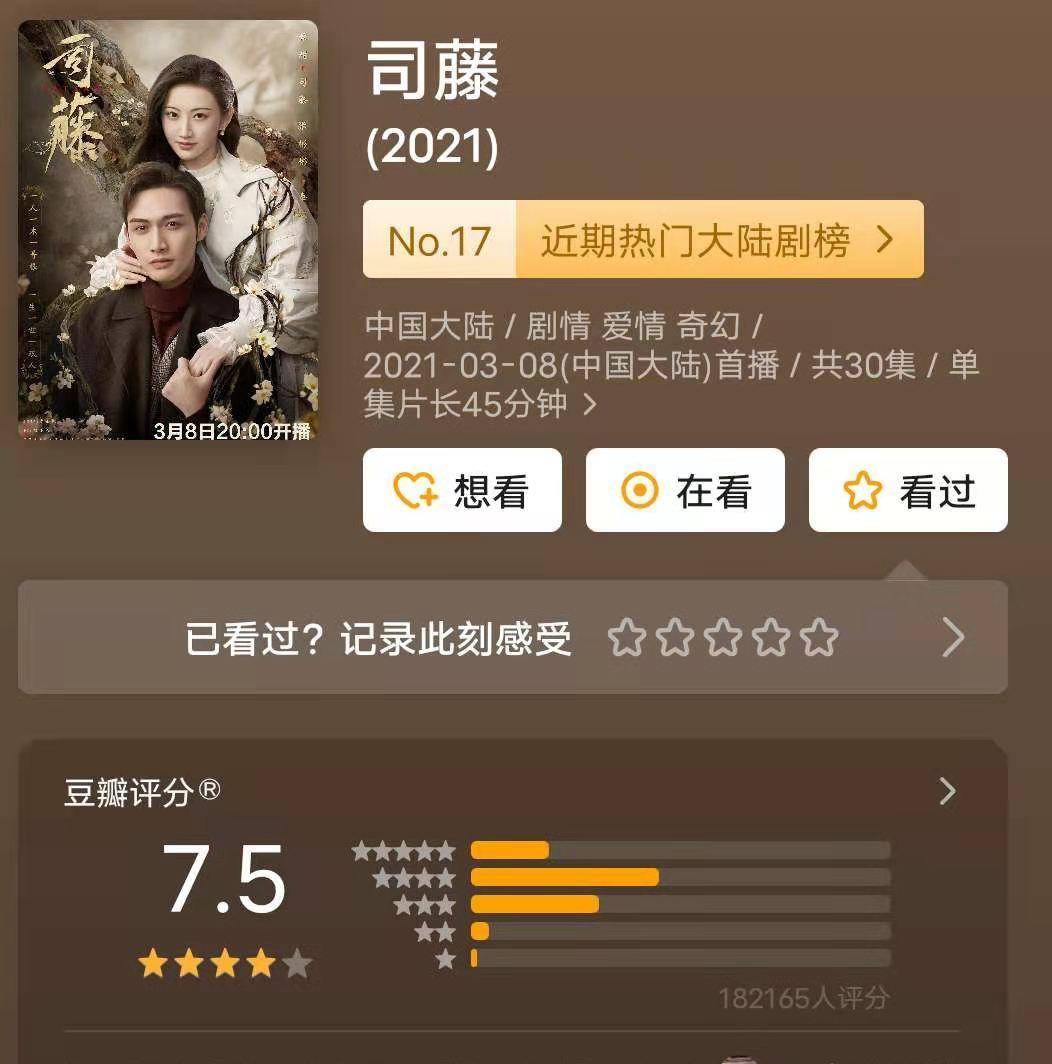Expand the show details info line
Image resolution: width=1052 pixels, height=1064 pixels.
pyautogui.click(x=590, y=405)
